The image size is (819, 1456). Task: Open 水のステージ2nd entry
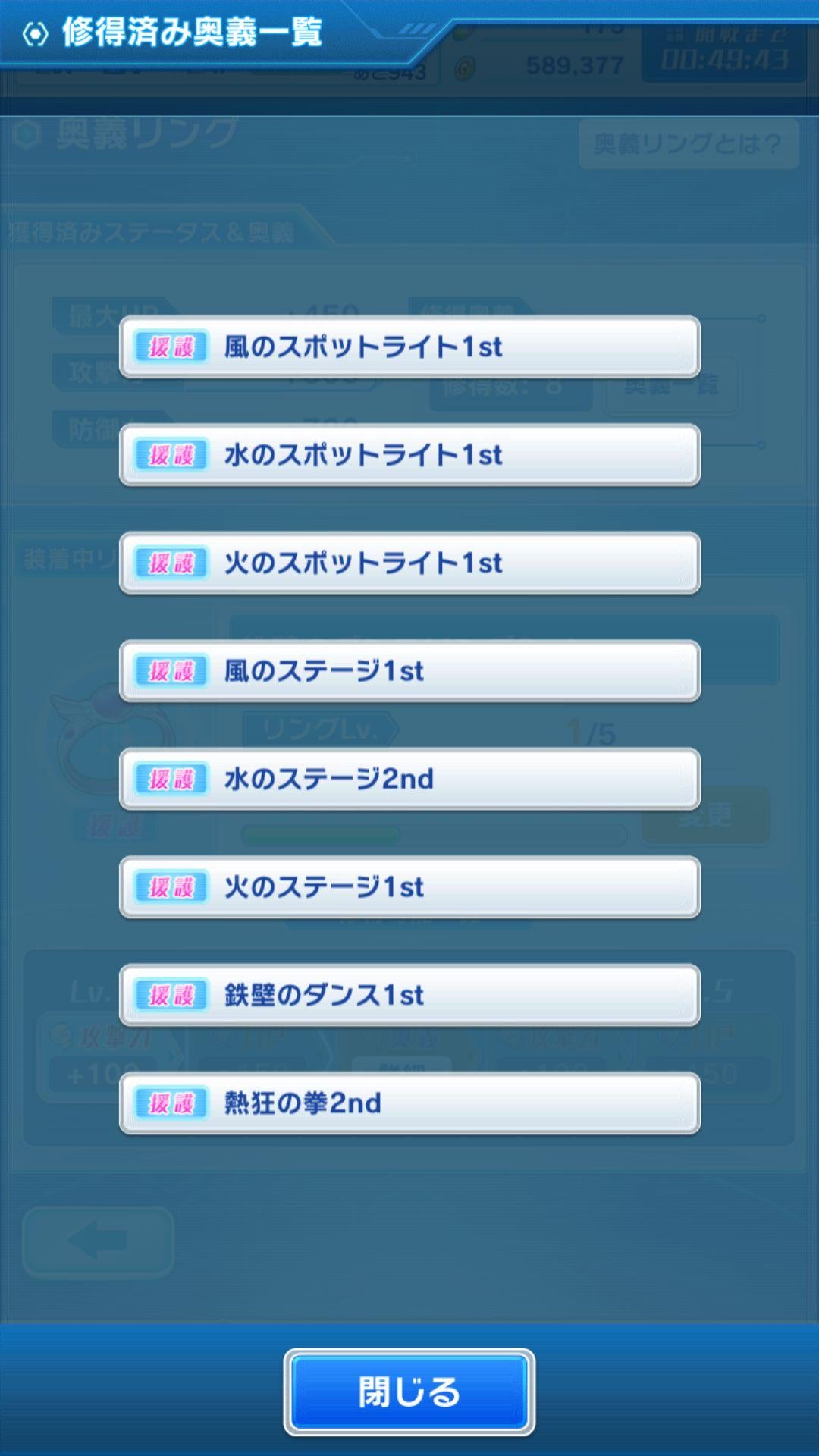(x=409, y=779)
